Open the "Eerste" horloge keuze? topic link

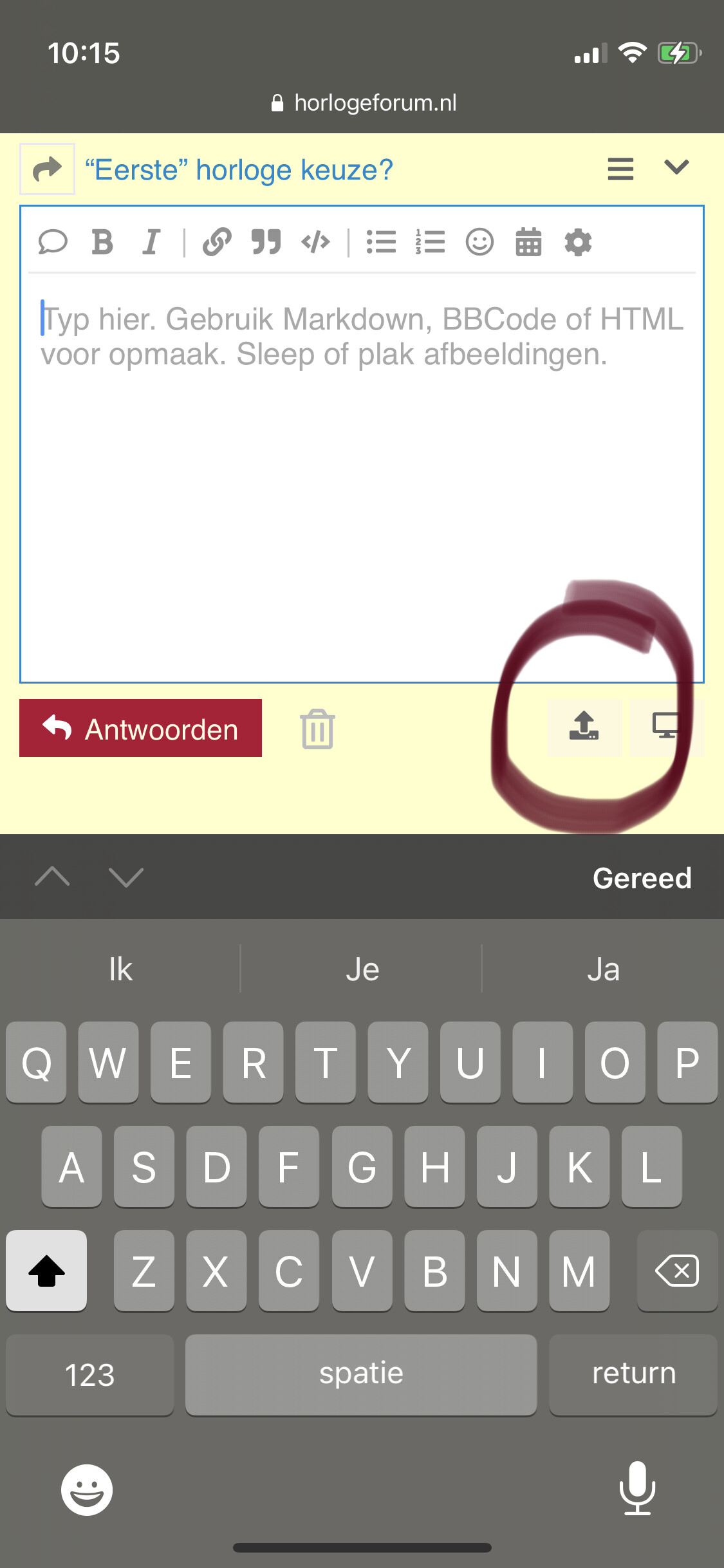click(239, 170)
